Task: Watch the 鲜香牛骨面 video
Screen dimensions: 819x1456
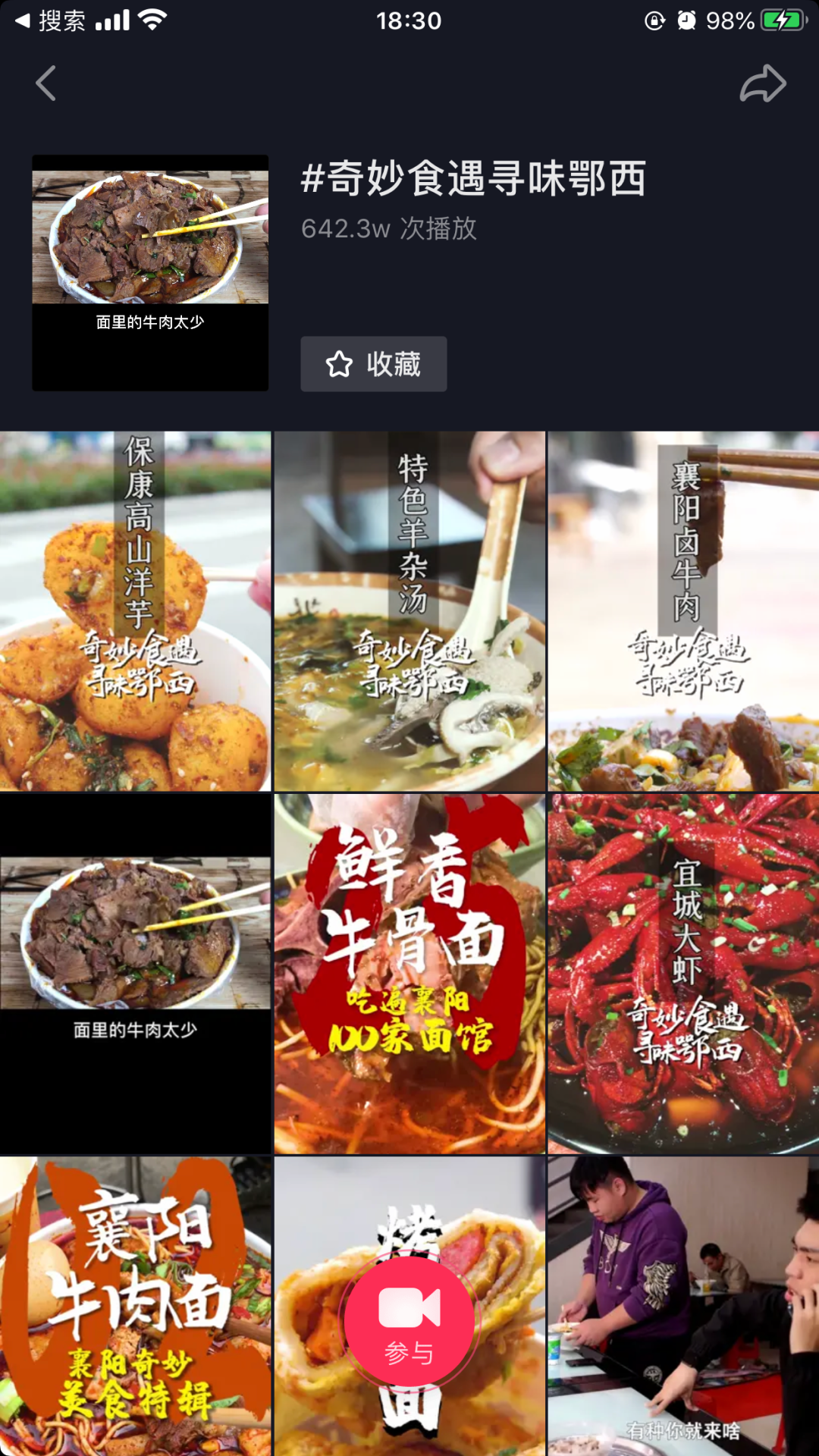Action: (x=409, y=974)
